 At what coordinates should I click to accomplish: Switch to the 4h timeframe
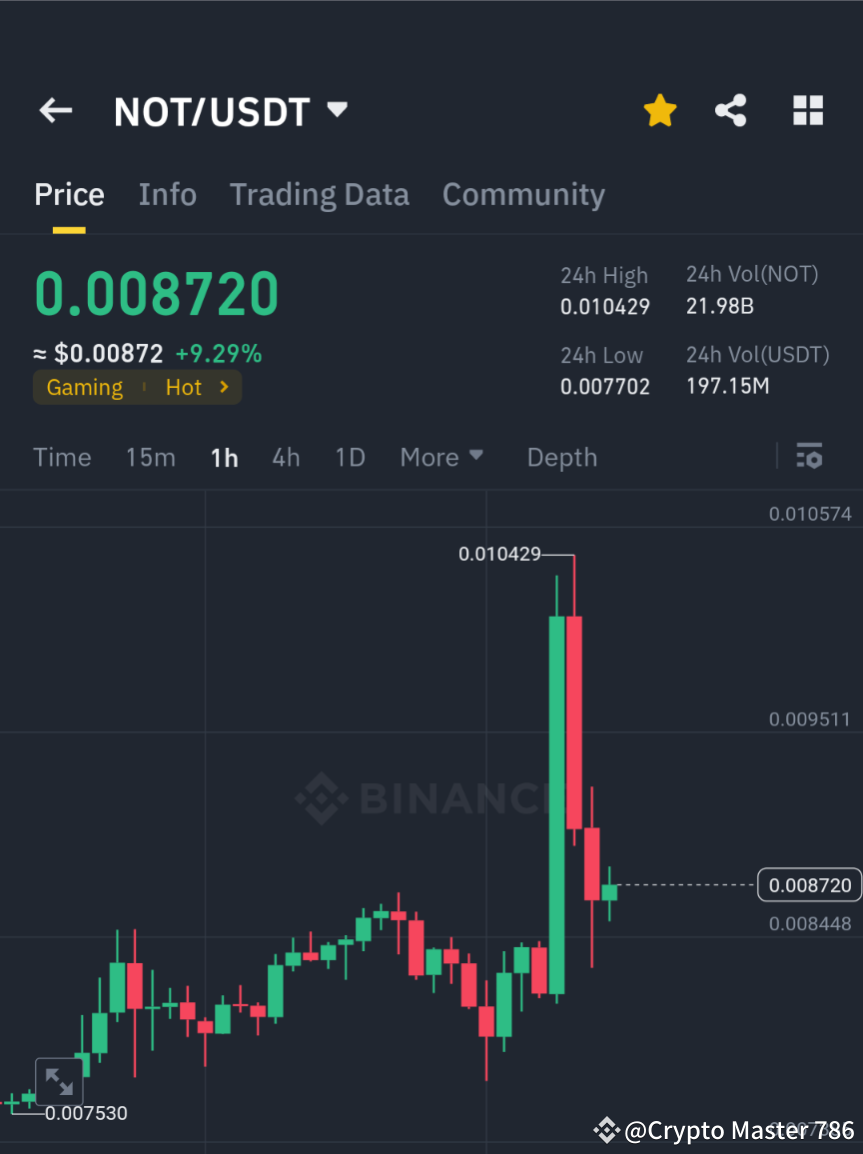[x=286, y=457]
